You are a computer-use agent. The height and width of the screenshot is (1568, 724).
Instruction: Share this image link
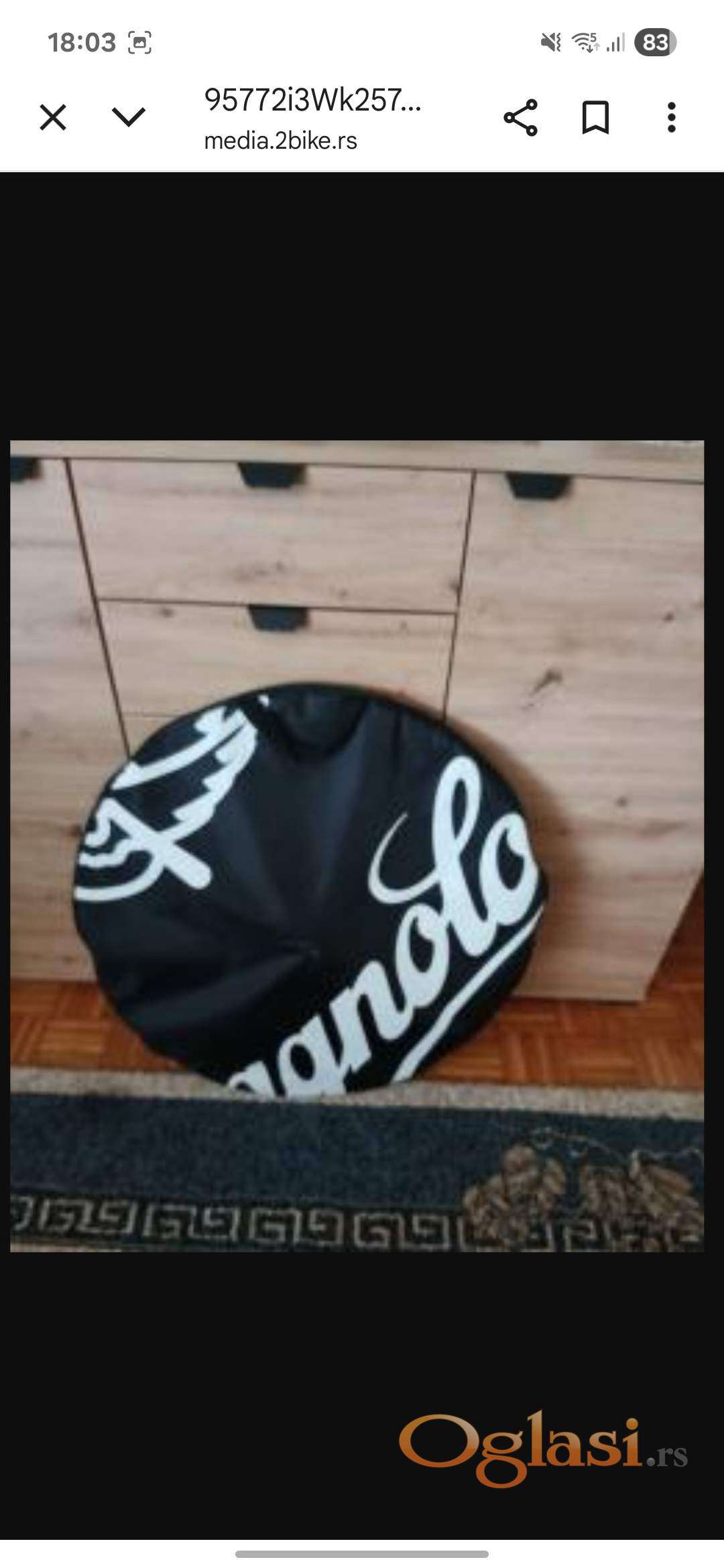click(x=520, y=118)
